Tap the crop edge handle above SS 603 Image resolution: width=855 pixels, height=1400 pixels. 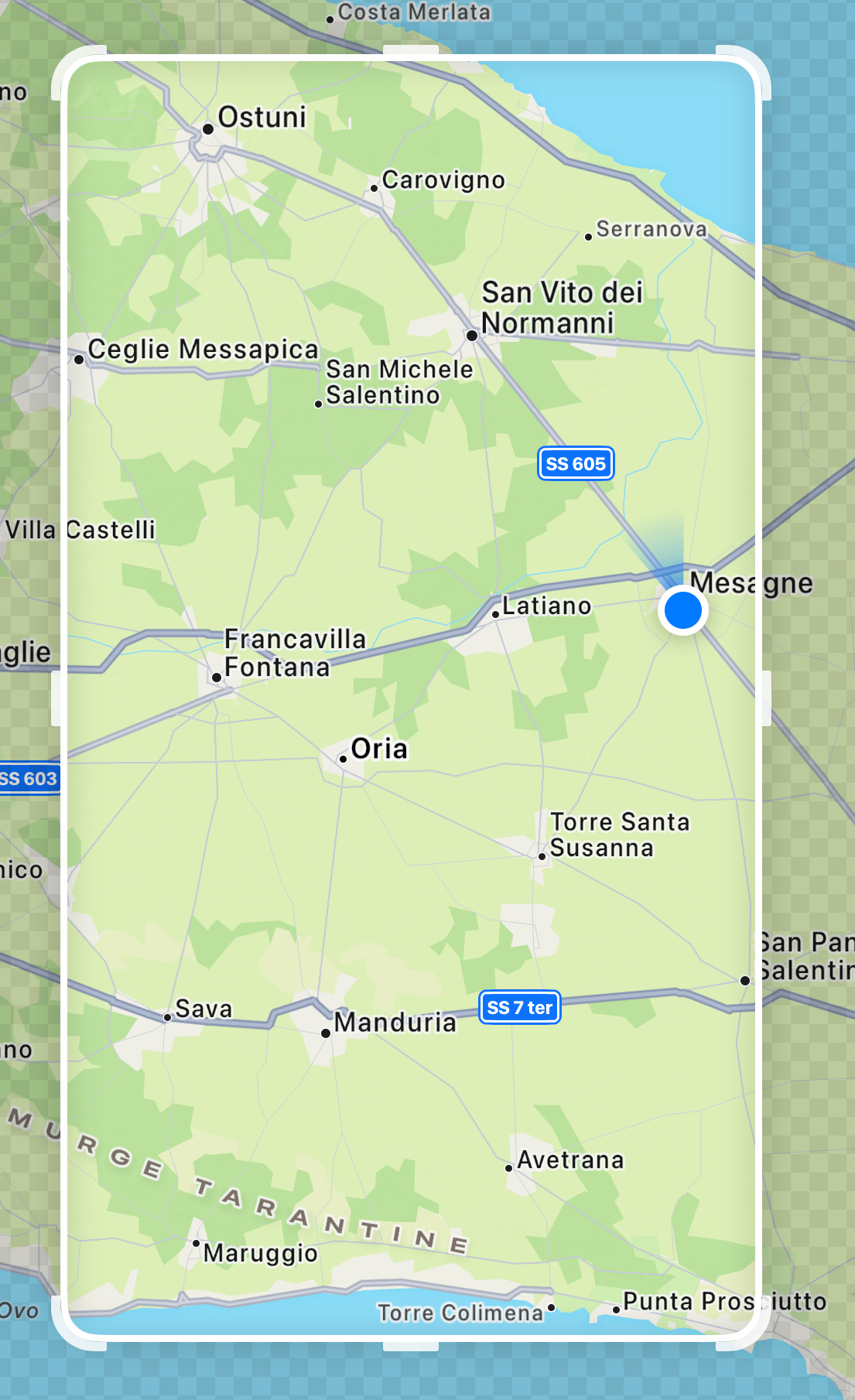pos(56,698)
